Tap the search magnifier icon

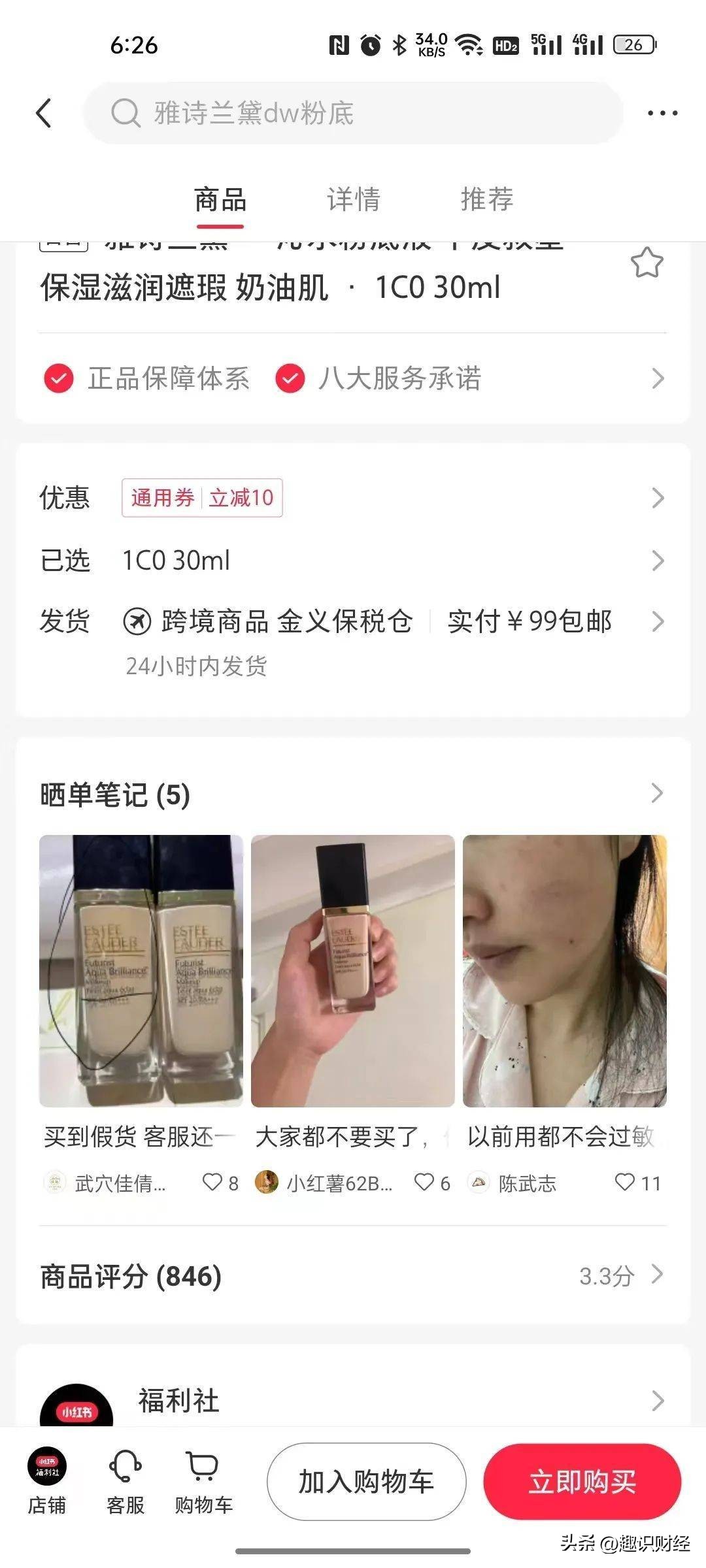[x=126, y=111]
